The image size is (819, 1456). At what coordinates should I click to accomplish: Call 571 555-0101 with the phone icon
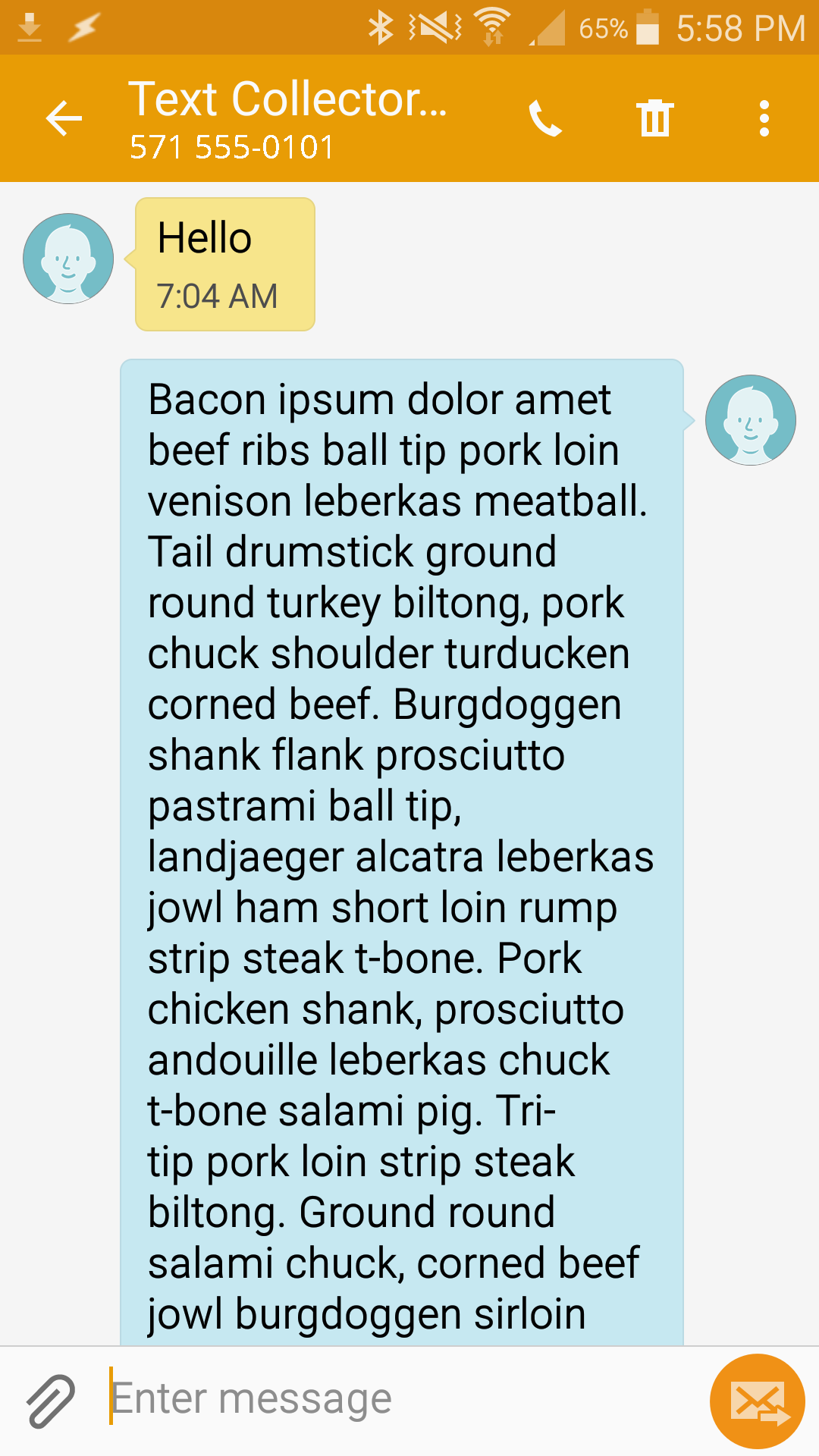[x=545, y=118]
